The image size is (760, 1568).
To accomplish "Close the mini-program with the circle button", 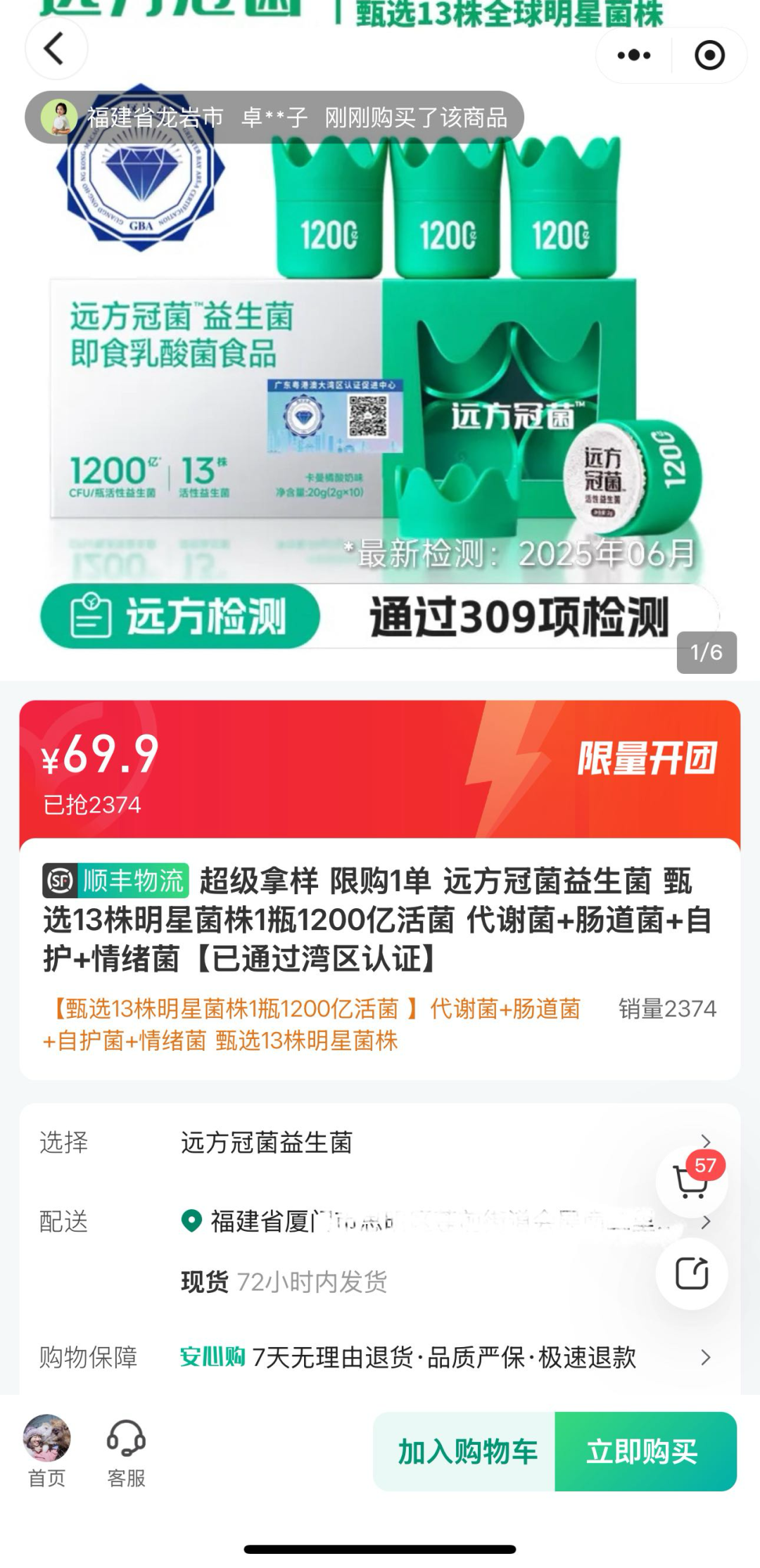I will pos(709,56).
